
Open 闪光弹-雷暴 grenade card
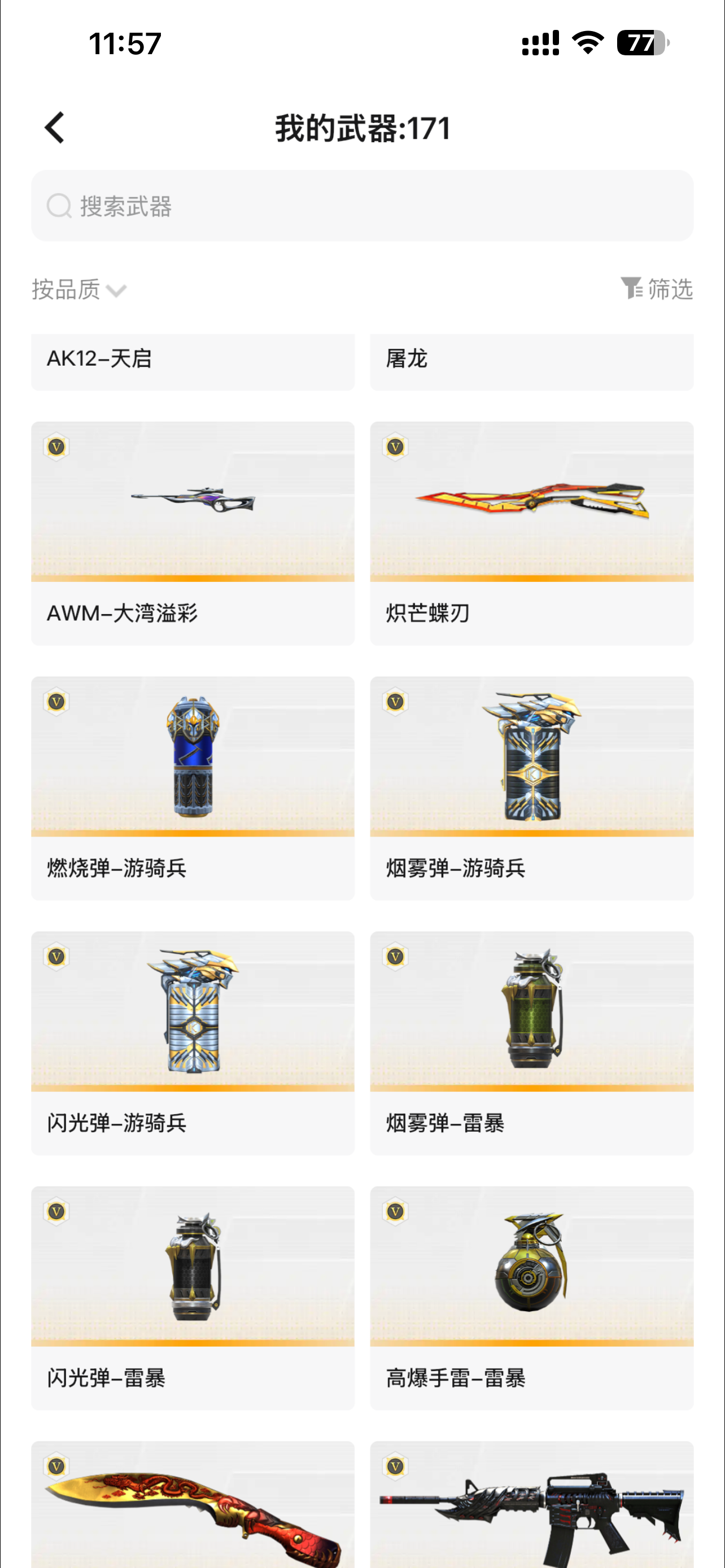pyautogui.click(x=193, y=1297)
